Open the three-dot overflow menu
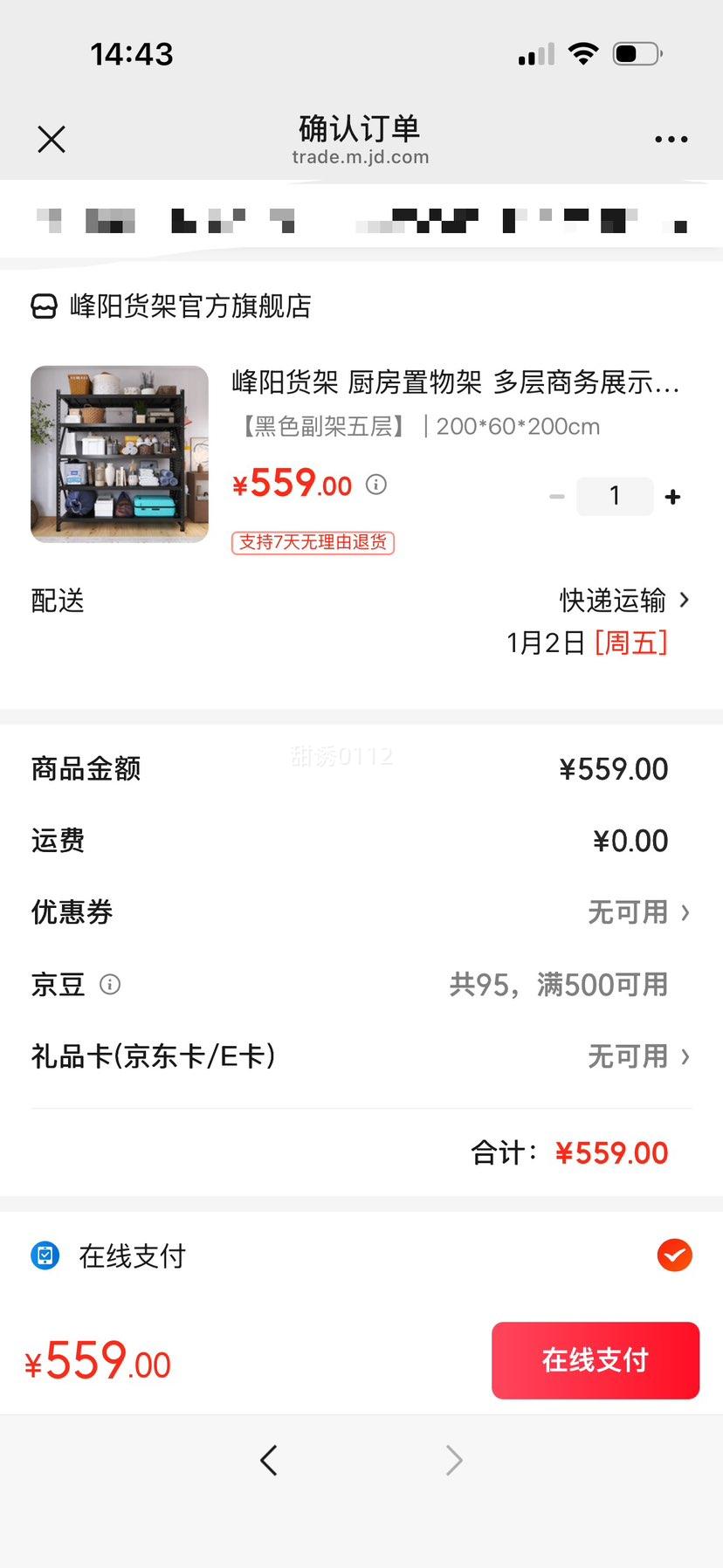Screen dimensions: 723x1568 point(671,139)
